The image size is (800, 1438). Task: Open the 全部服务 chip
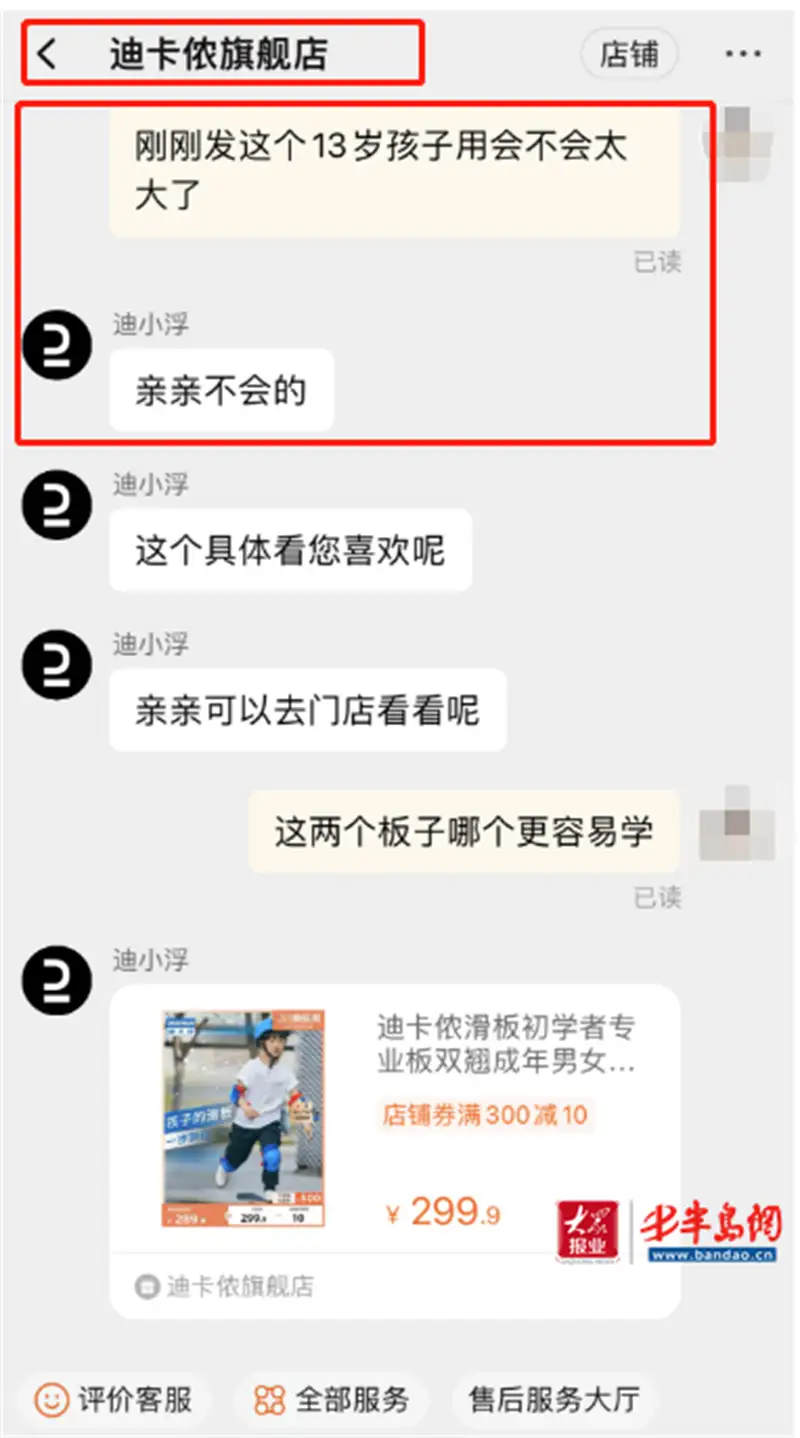(x=331, y=1399)
